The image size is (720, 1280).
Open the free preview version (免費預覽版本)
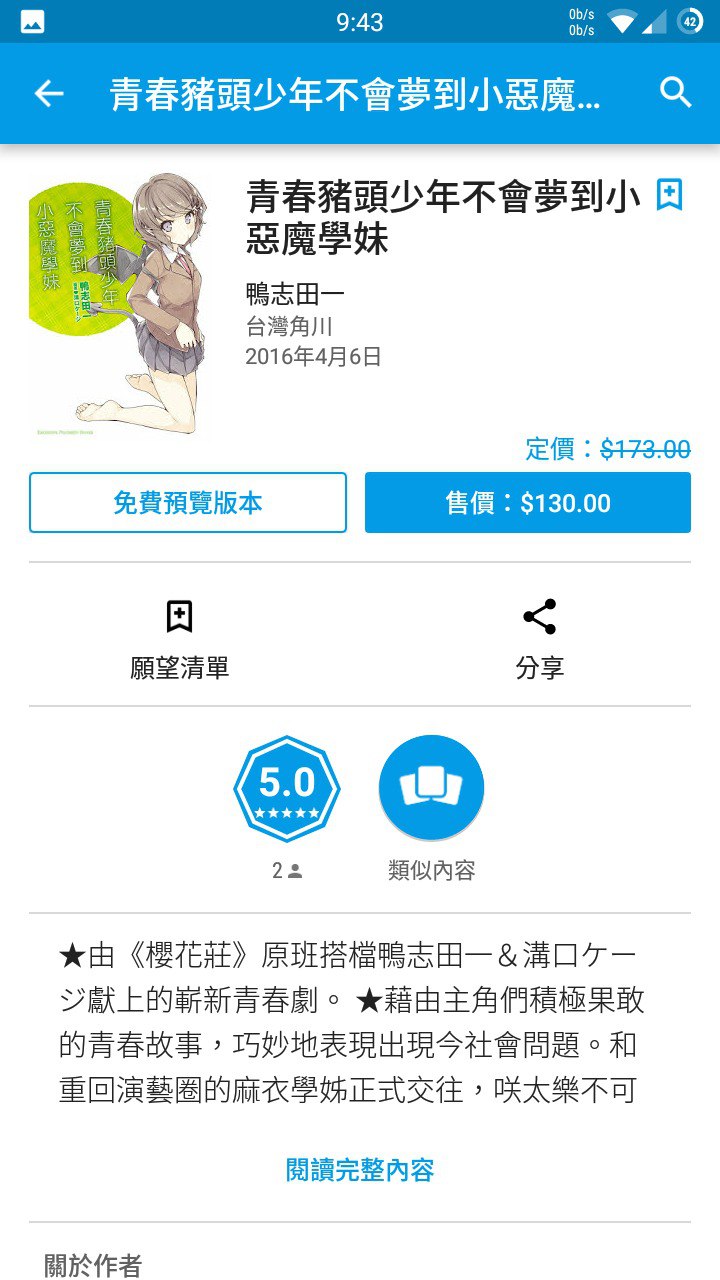point(188,502)
